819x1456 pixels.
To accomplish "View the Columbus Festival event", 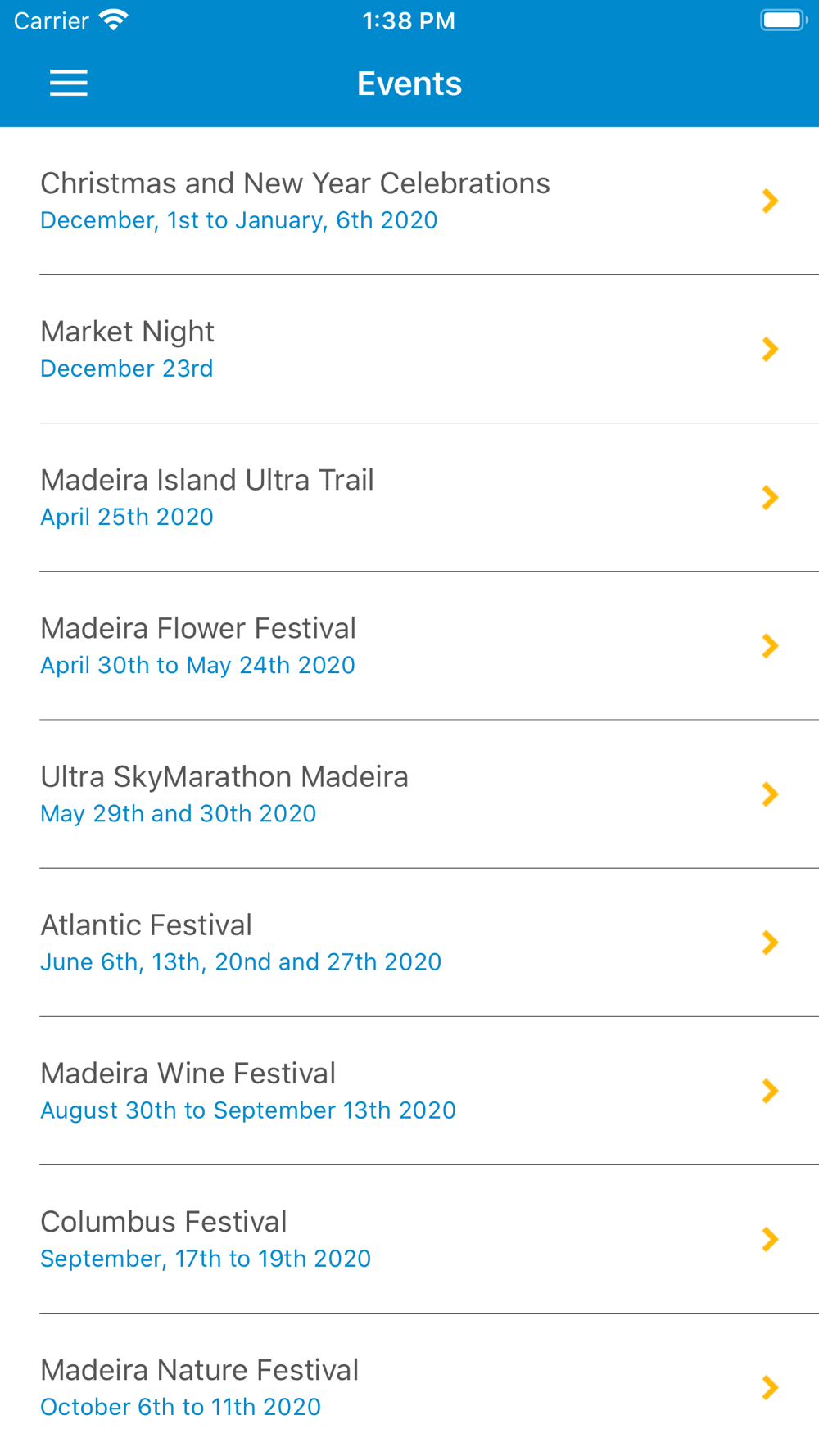I will point(409,1238).
